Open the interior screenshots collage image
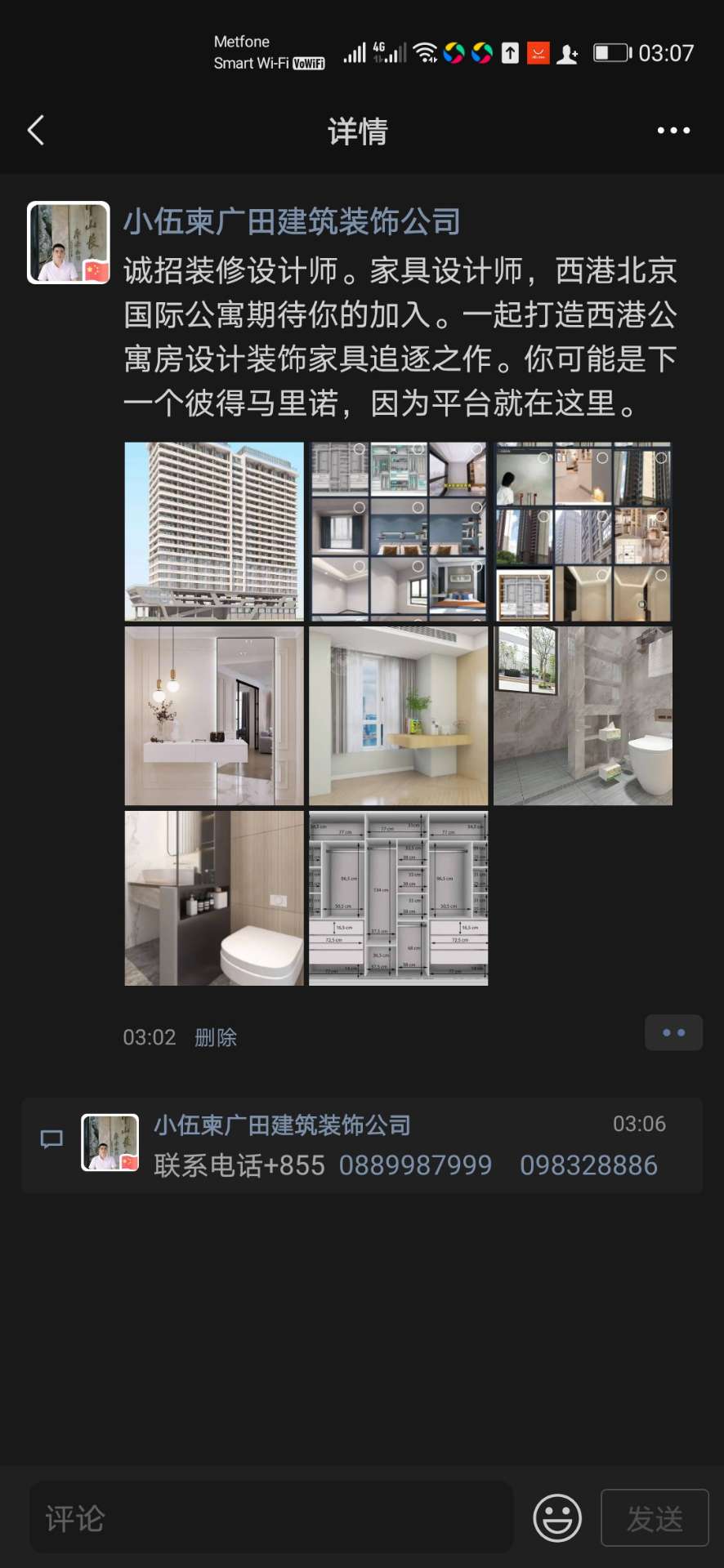724x1568 pixels. point(399,532)
